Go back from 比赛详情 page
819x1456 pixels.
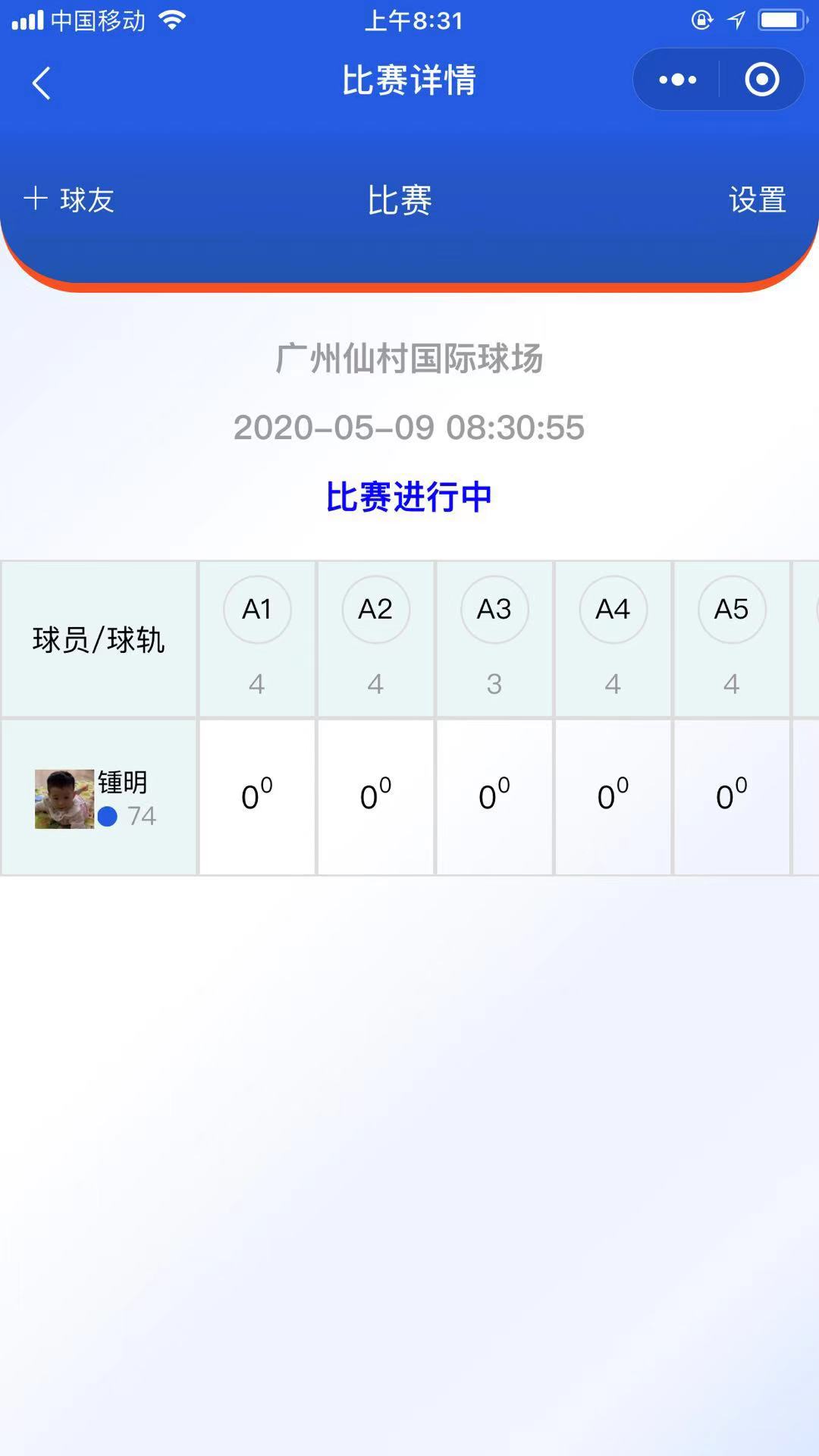click(42, 82)
